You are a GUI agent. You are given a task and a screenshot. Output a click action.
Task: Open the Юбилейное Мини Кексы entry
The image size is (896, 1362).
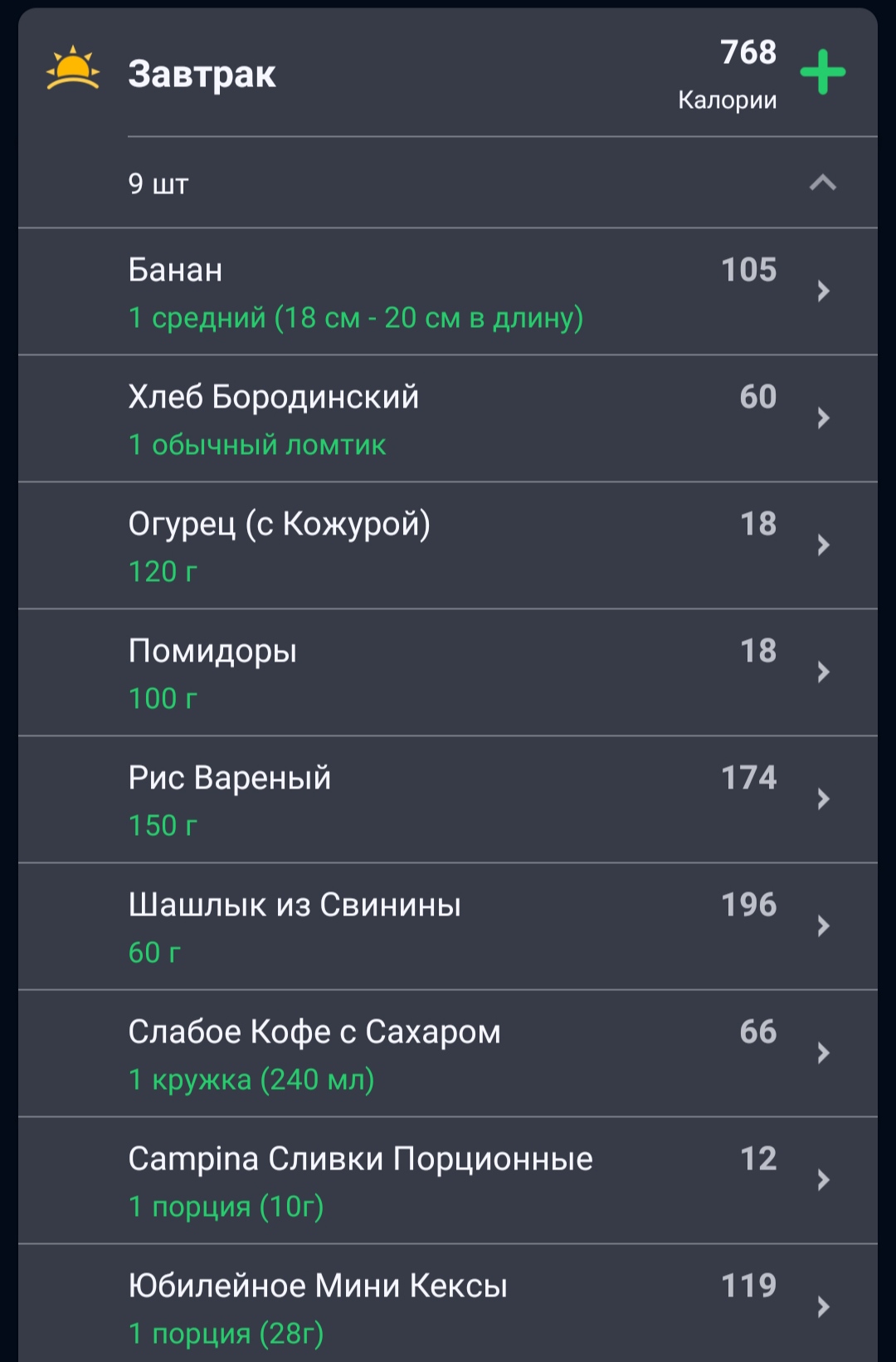coord(448,1304)
